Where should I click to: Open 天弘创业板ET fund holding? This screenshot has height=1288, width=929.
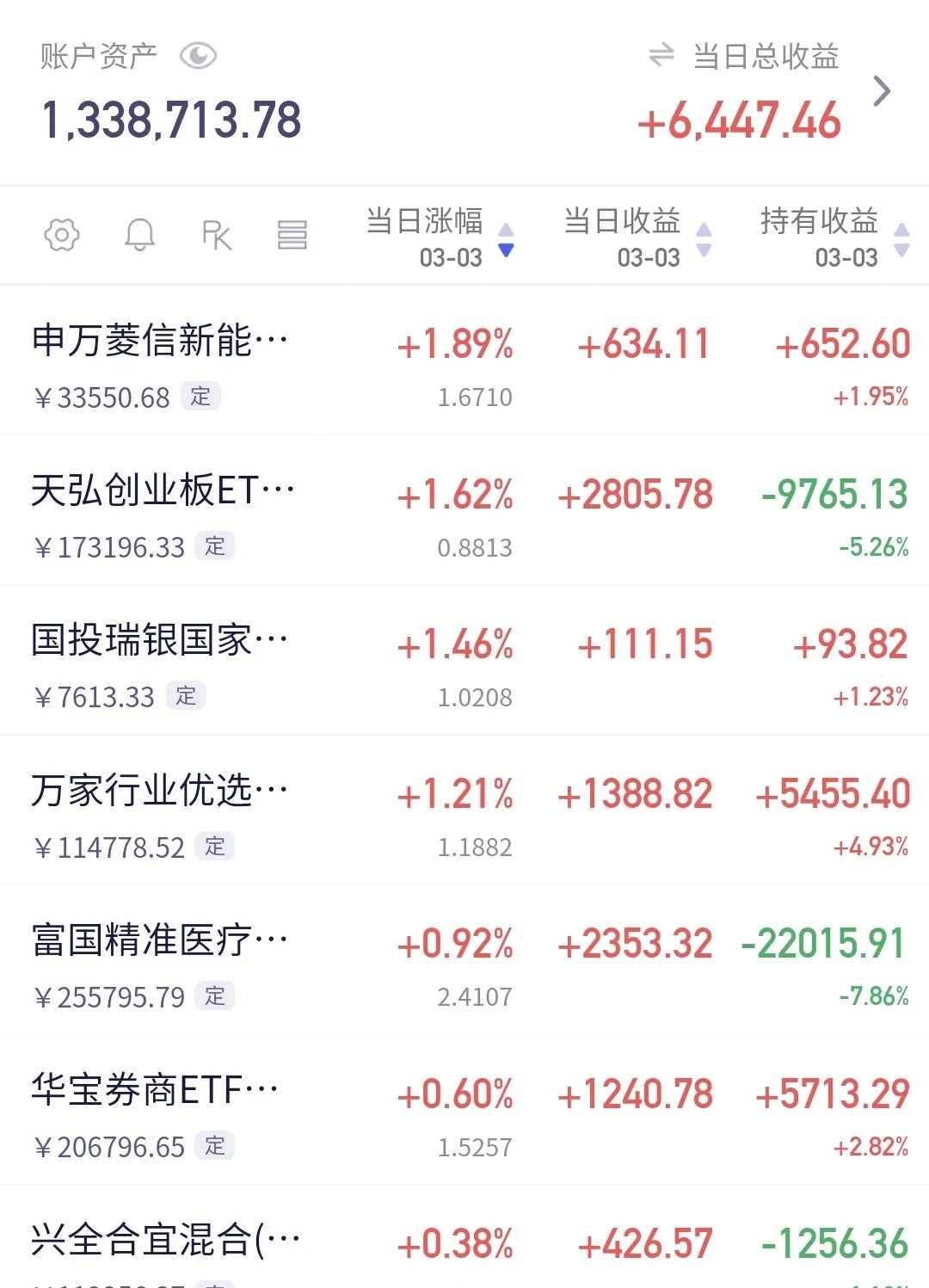coord(163,491)
